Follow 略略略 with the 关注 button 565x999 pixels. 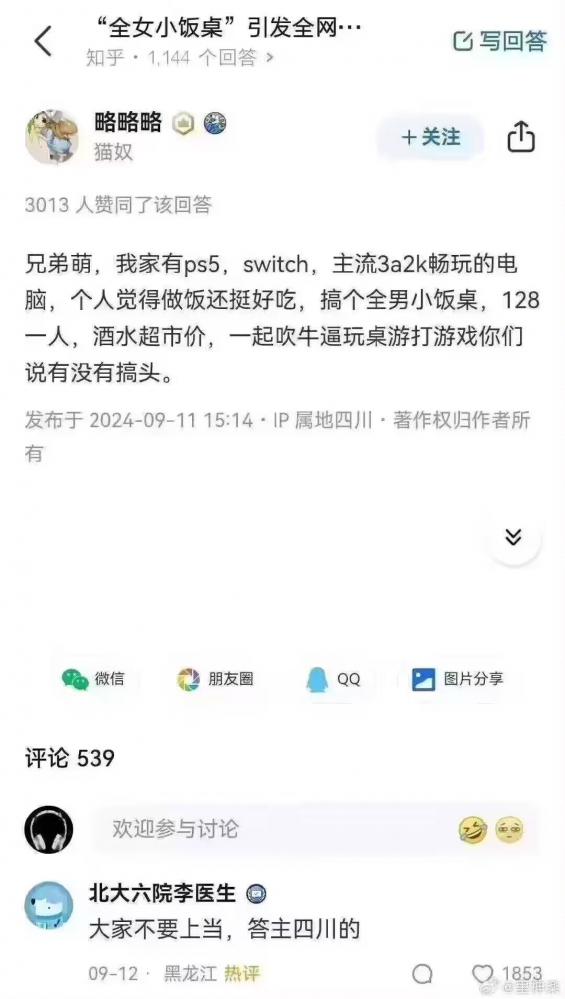click(431, 137)
